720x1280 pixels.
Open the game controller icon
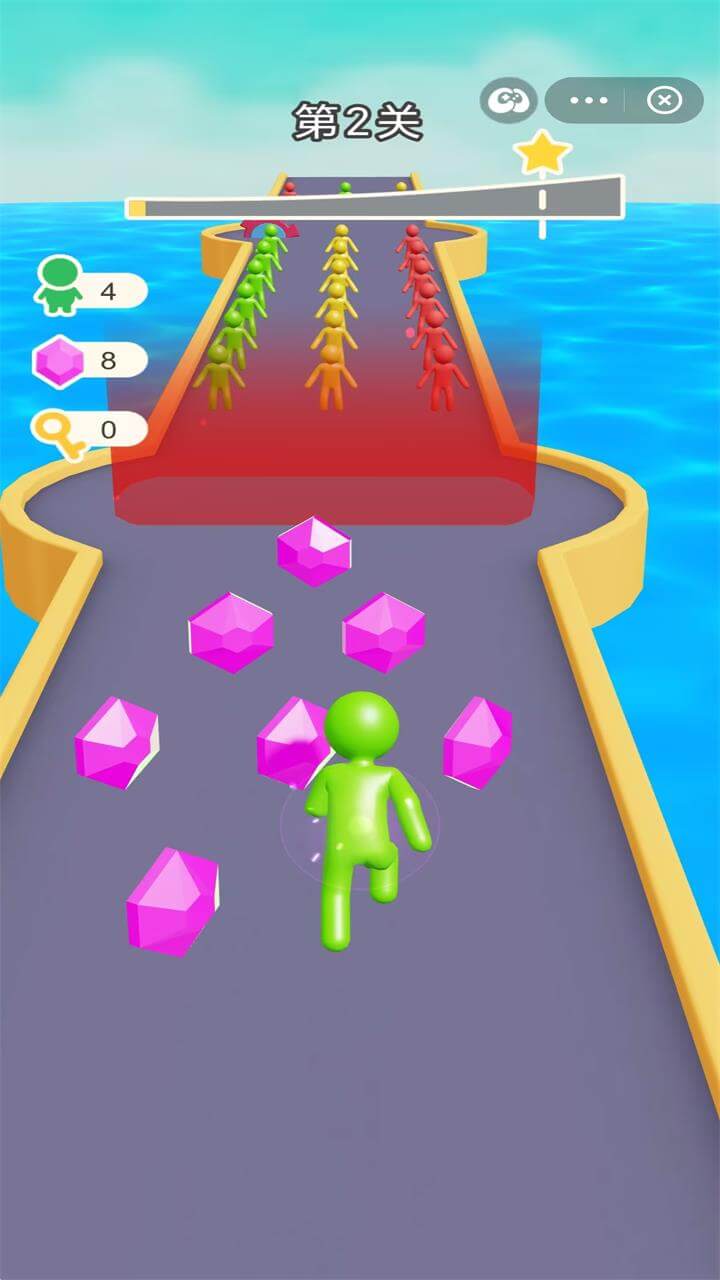(x=508, y=100)
